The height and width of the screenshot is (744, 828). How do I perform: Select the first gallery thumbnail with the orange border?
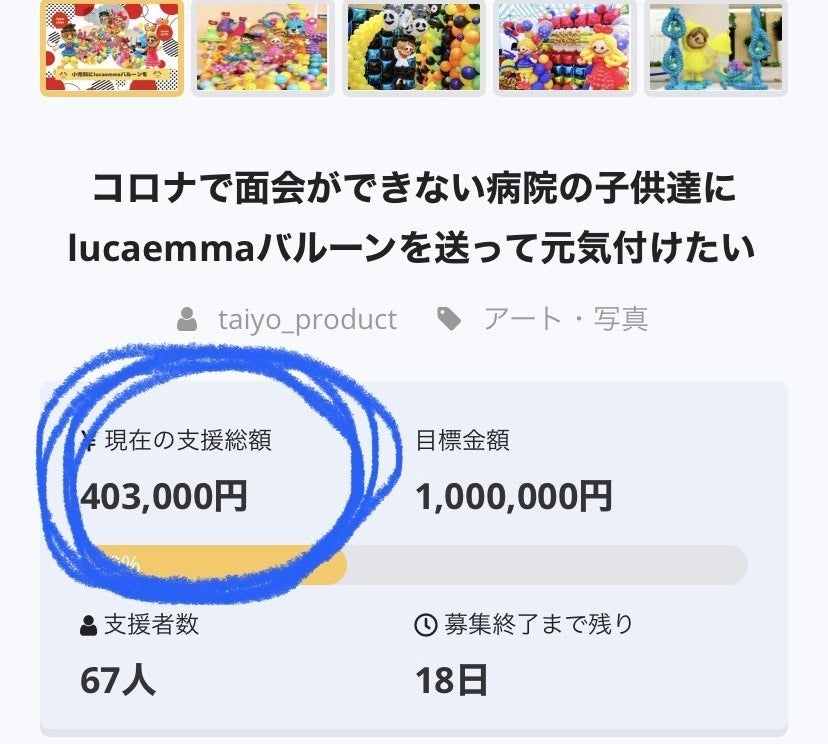click(112, 46)
